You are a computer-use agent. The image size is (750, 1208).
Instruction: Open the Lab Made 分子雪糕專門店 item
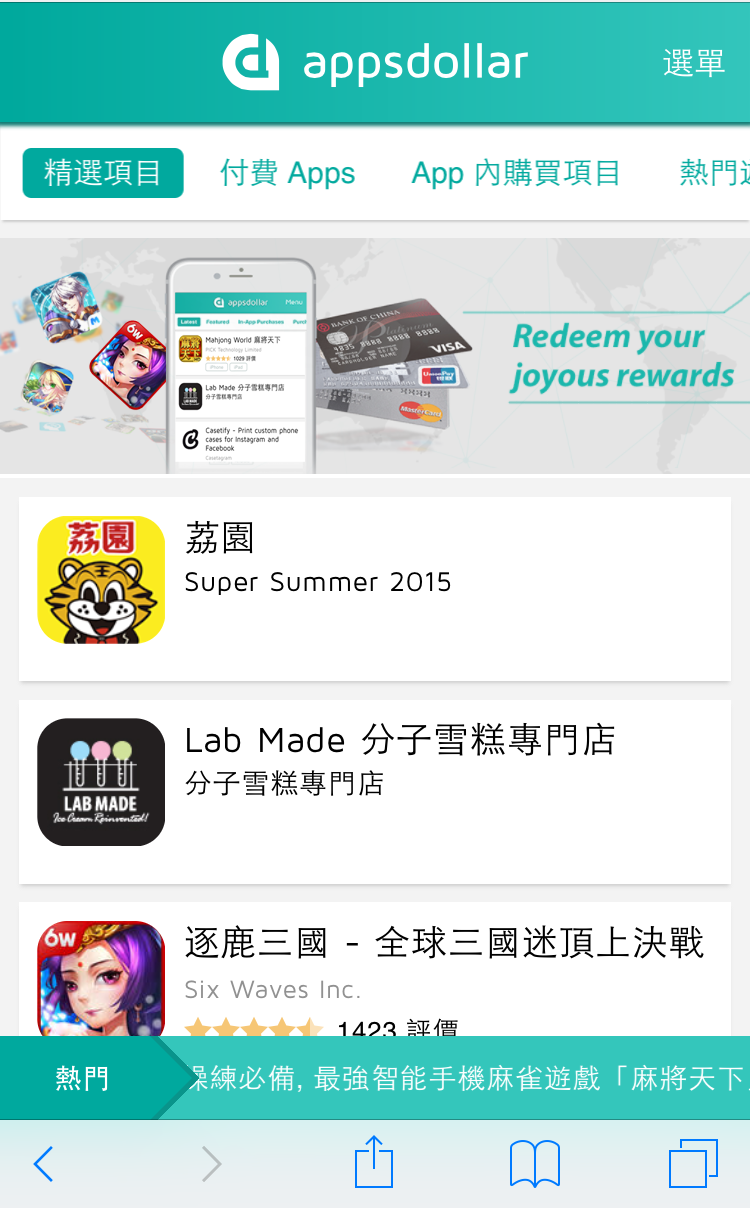coord(375,791)
